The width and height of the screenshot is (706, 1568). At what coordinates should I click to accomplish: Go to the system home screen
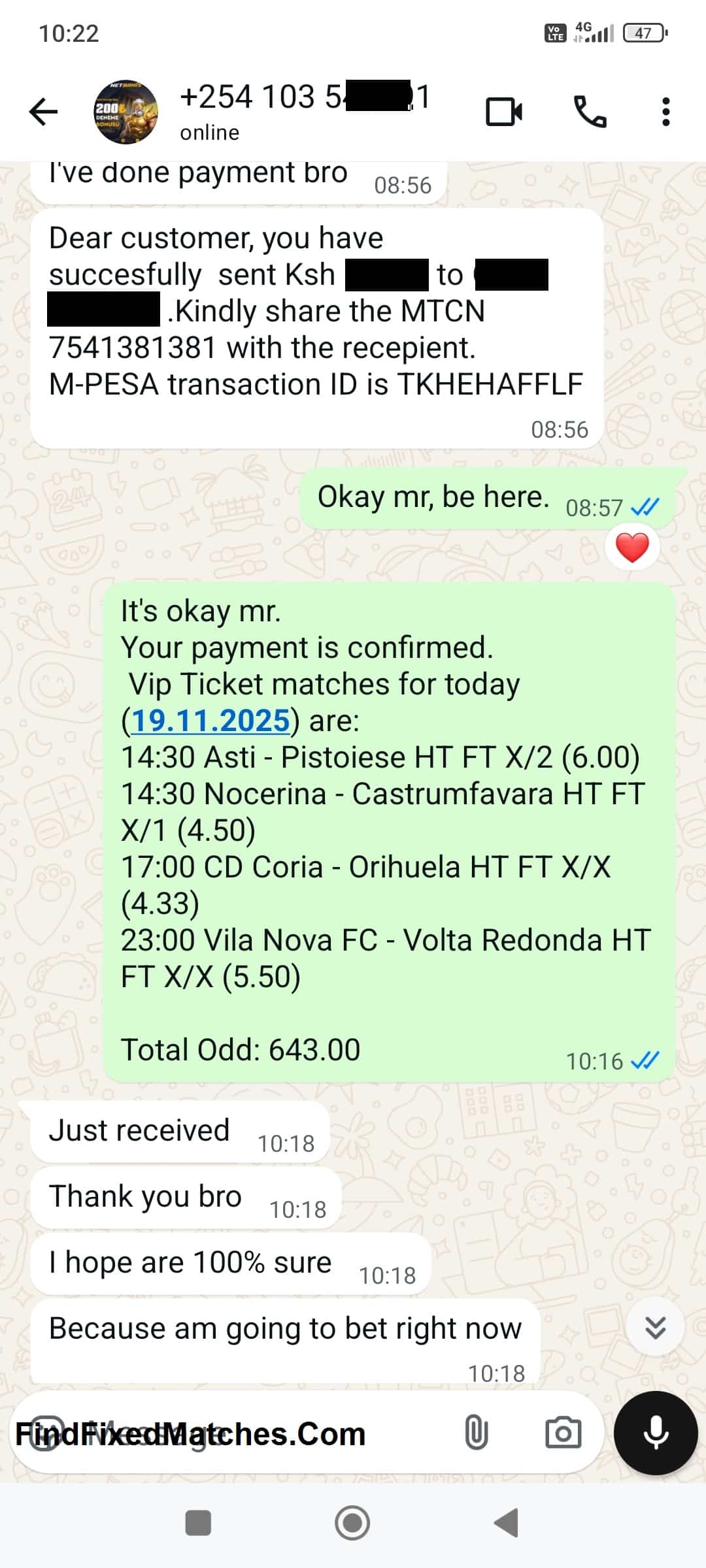[x=352, y=1523]
